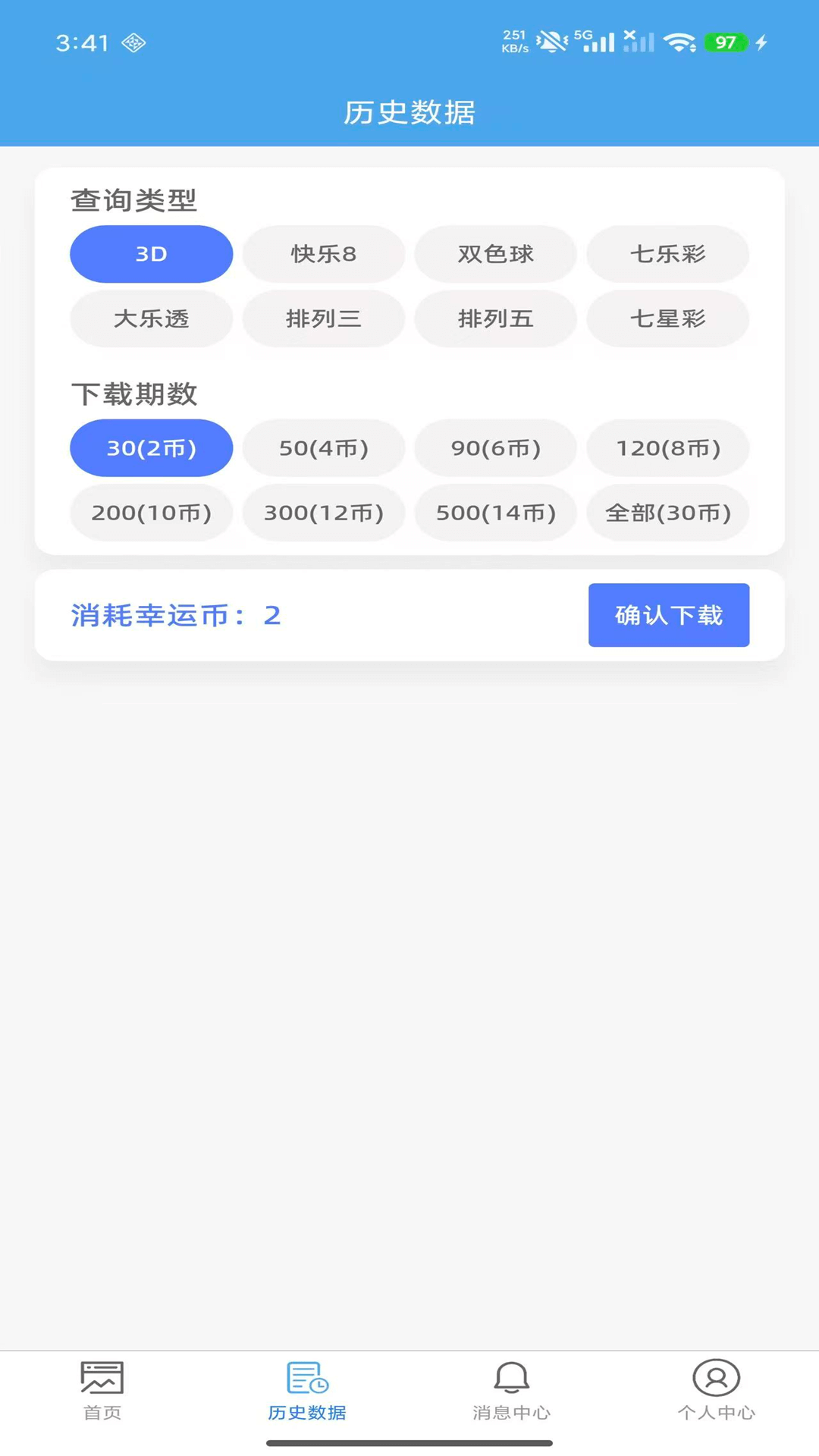Enable the 排列三 option
This screenshot has height=1456, width=819.
(x=323, y=319)
